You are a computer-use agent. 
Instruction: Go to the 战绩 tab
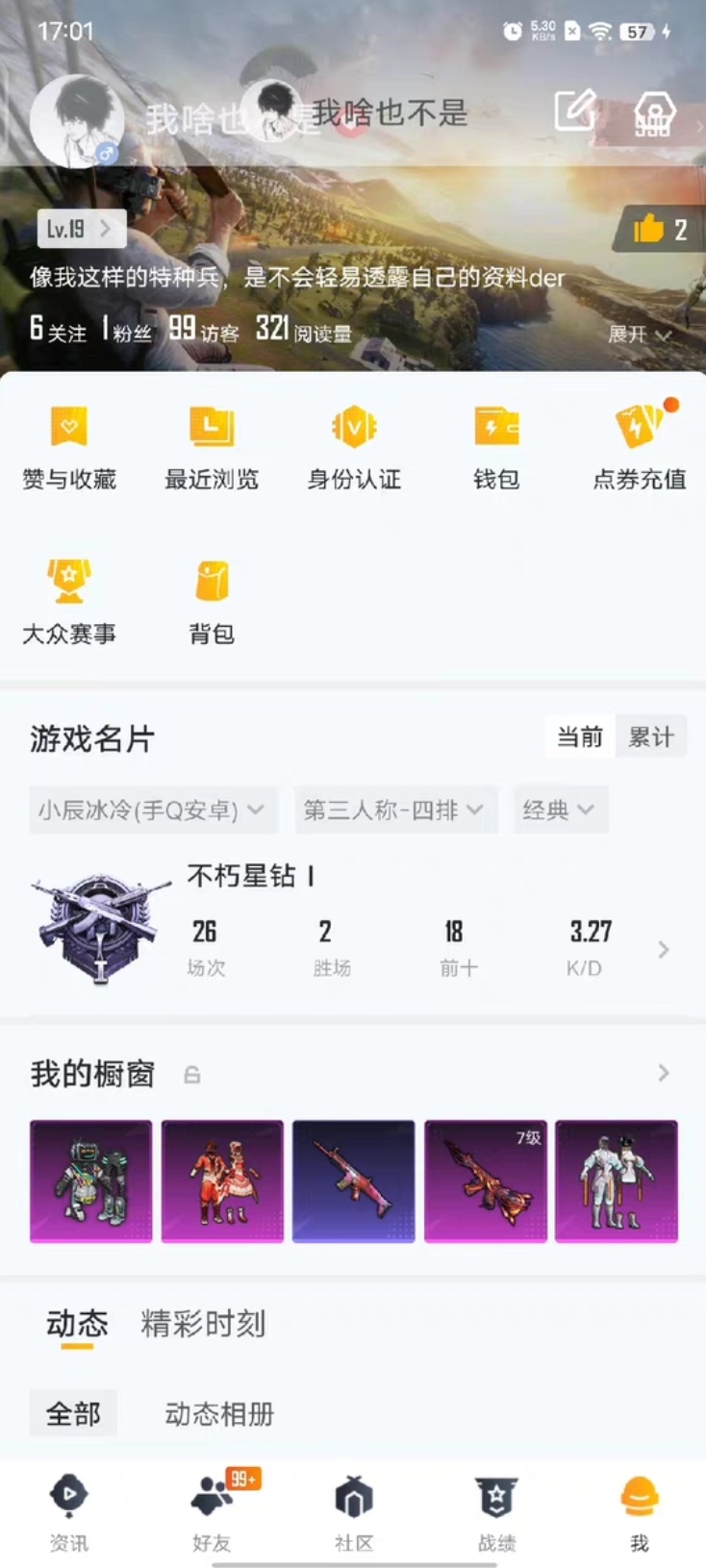[496, 1511]
